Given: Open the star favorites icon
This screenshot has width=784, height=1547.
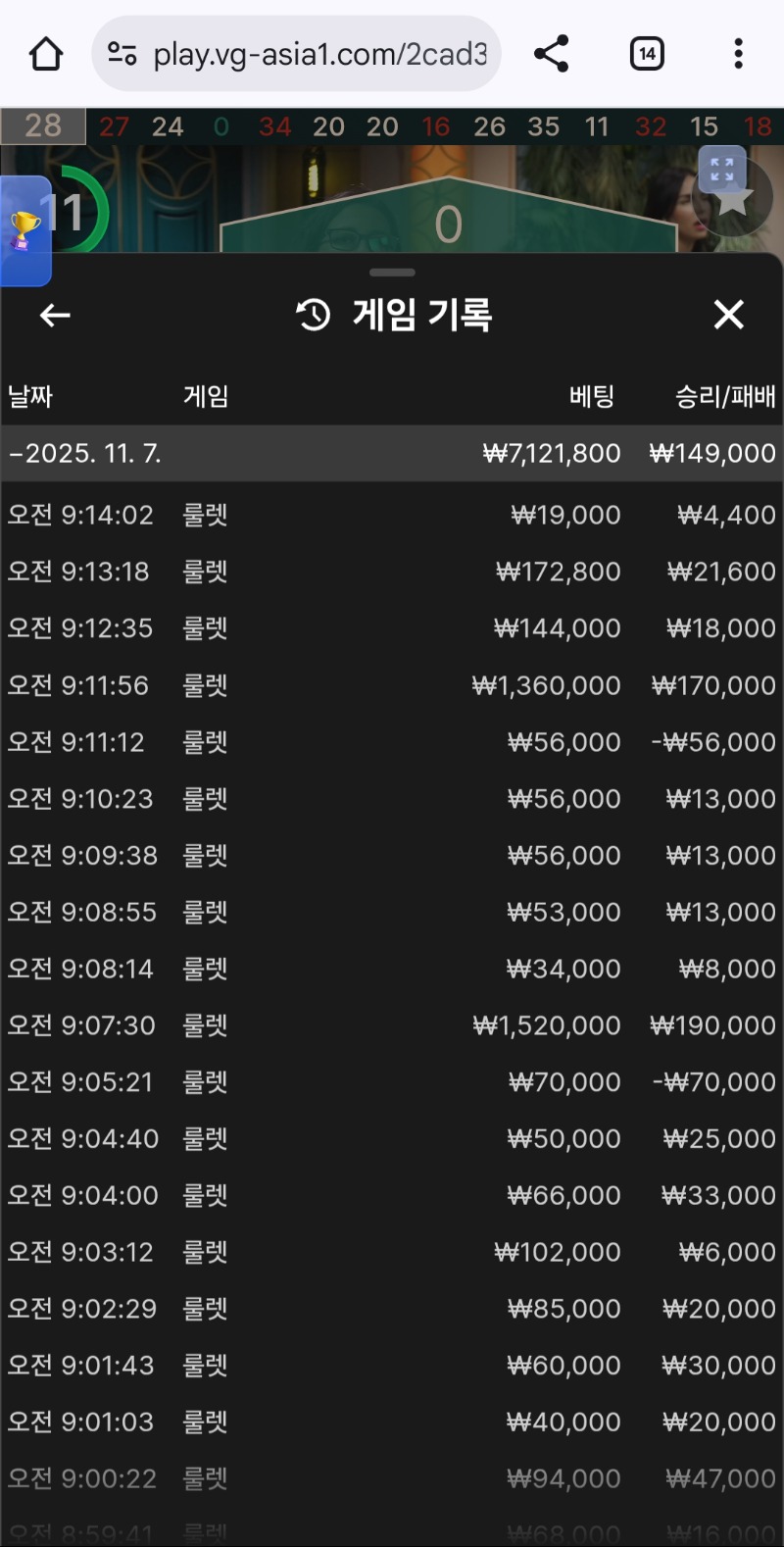Looking at the screenshot, I should click(735, 201).
